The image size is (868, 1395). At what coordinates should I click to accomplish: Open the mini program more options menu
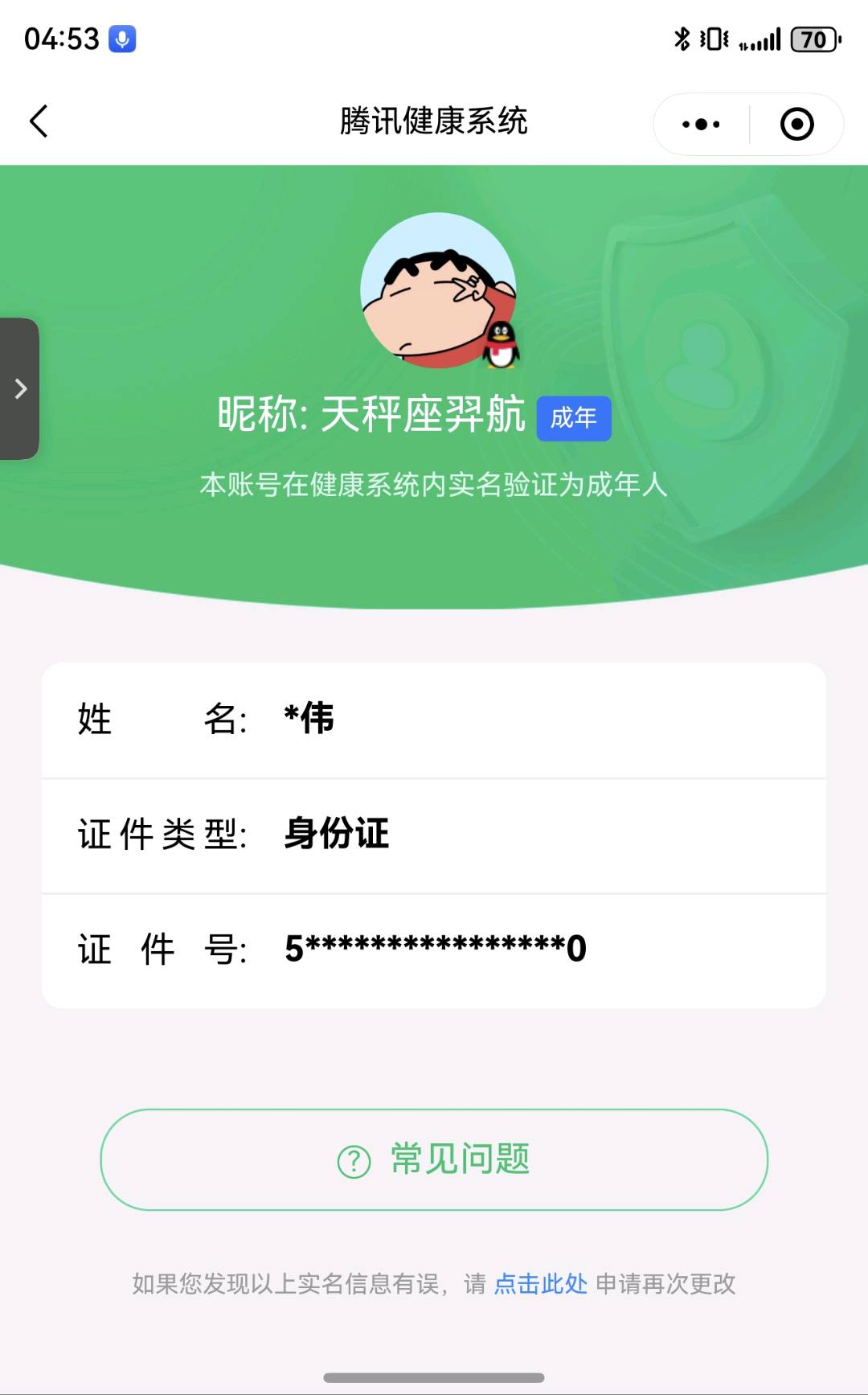[701, 125]
